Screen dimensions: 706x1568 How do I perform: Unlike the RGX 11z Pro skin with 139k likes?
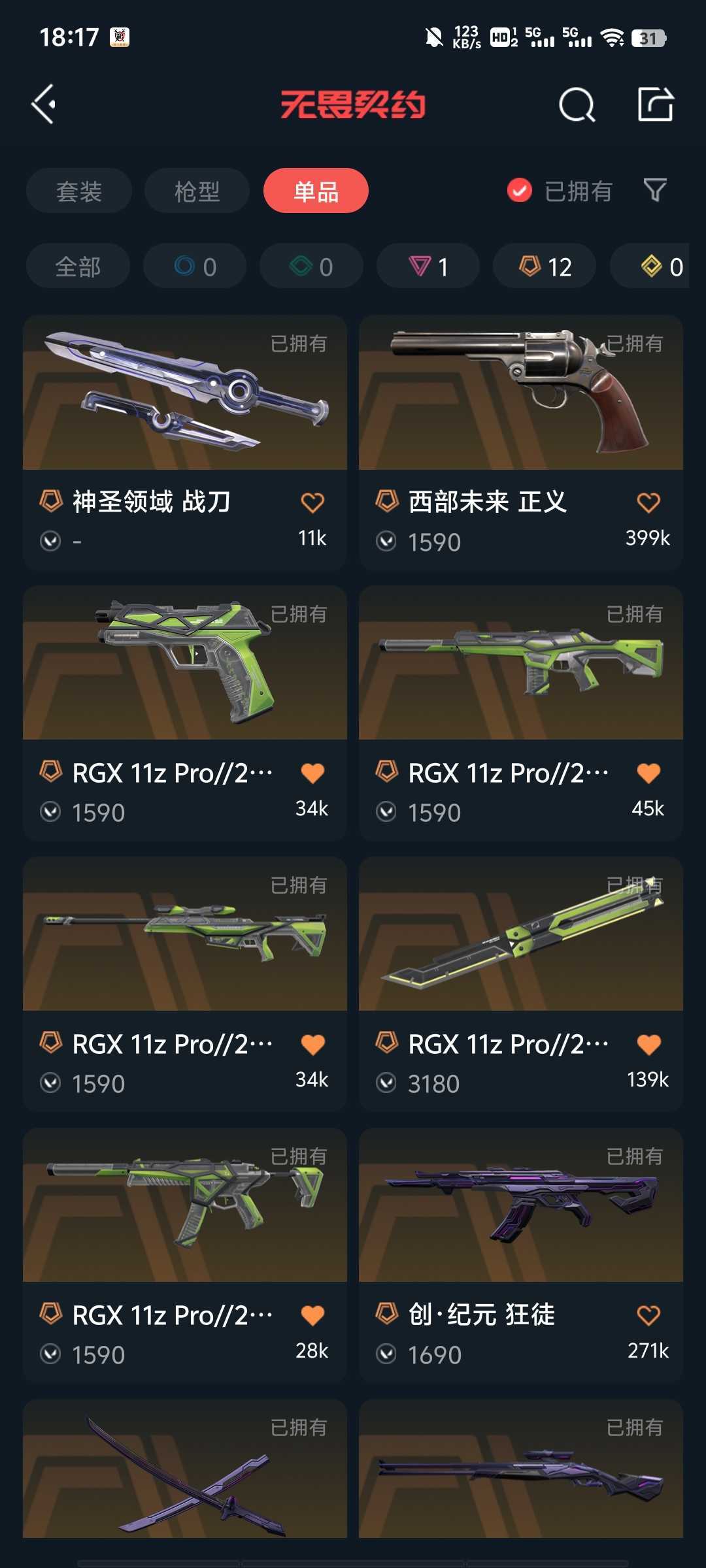coord(648,1044)
